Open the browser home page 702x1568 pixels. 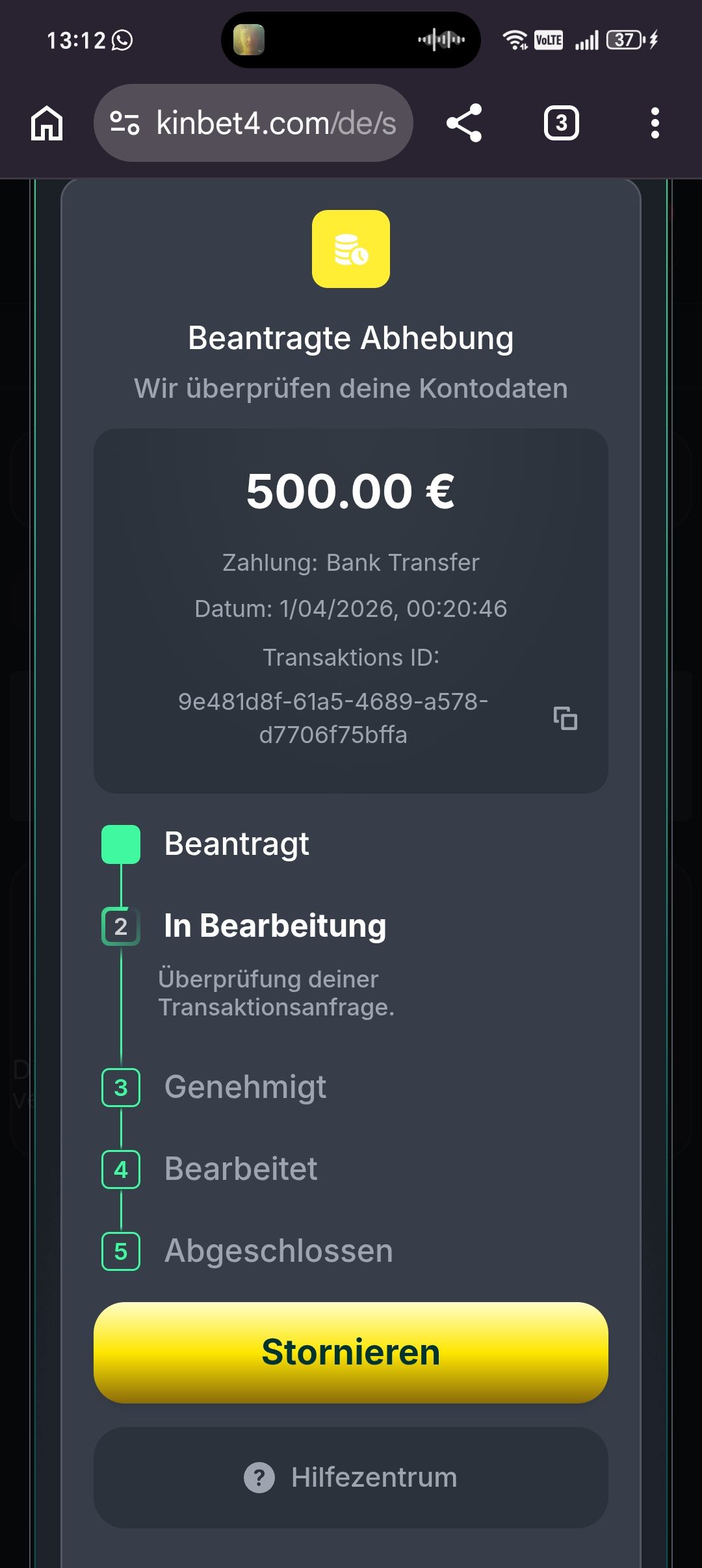(x=47, y=123)
